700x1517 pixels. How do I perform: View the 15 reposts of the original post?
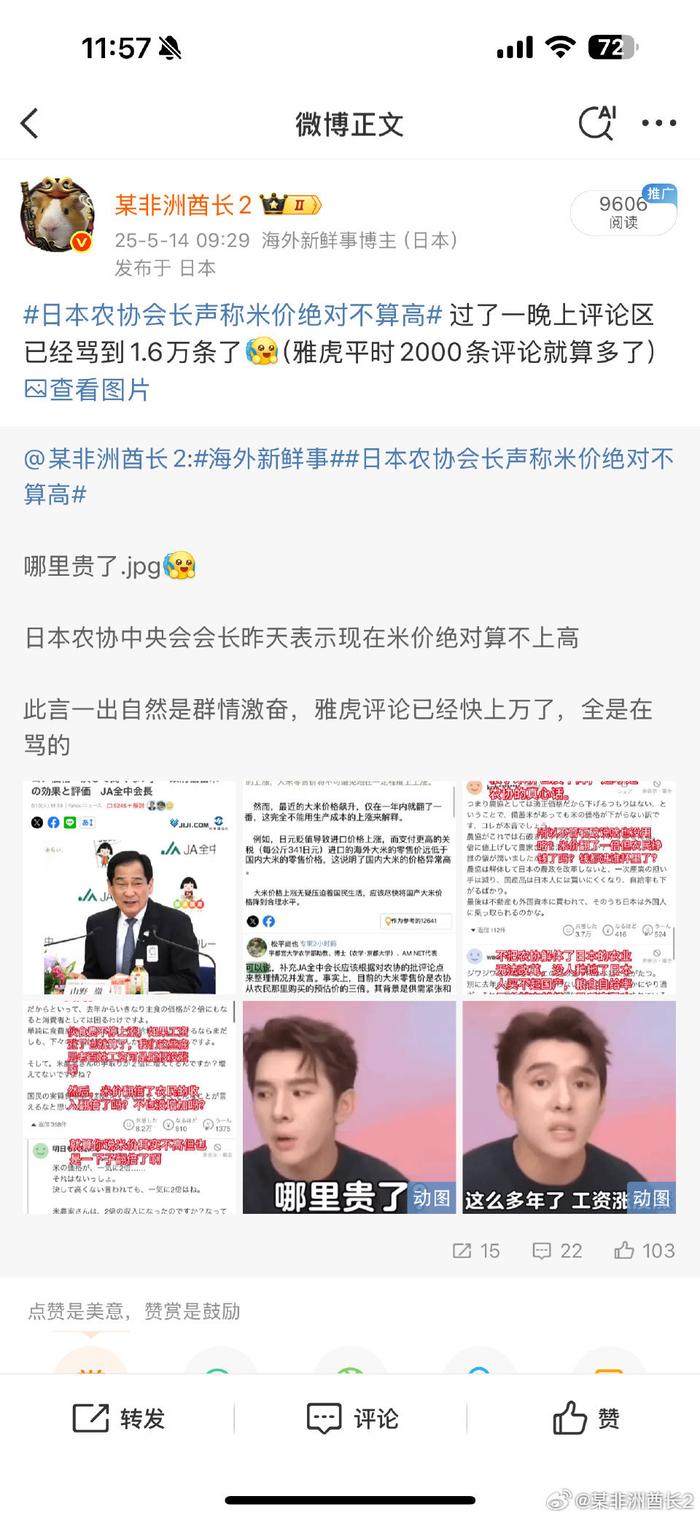click(x=476, y=1250)
